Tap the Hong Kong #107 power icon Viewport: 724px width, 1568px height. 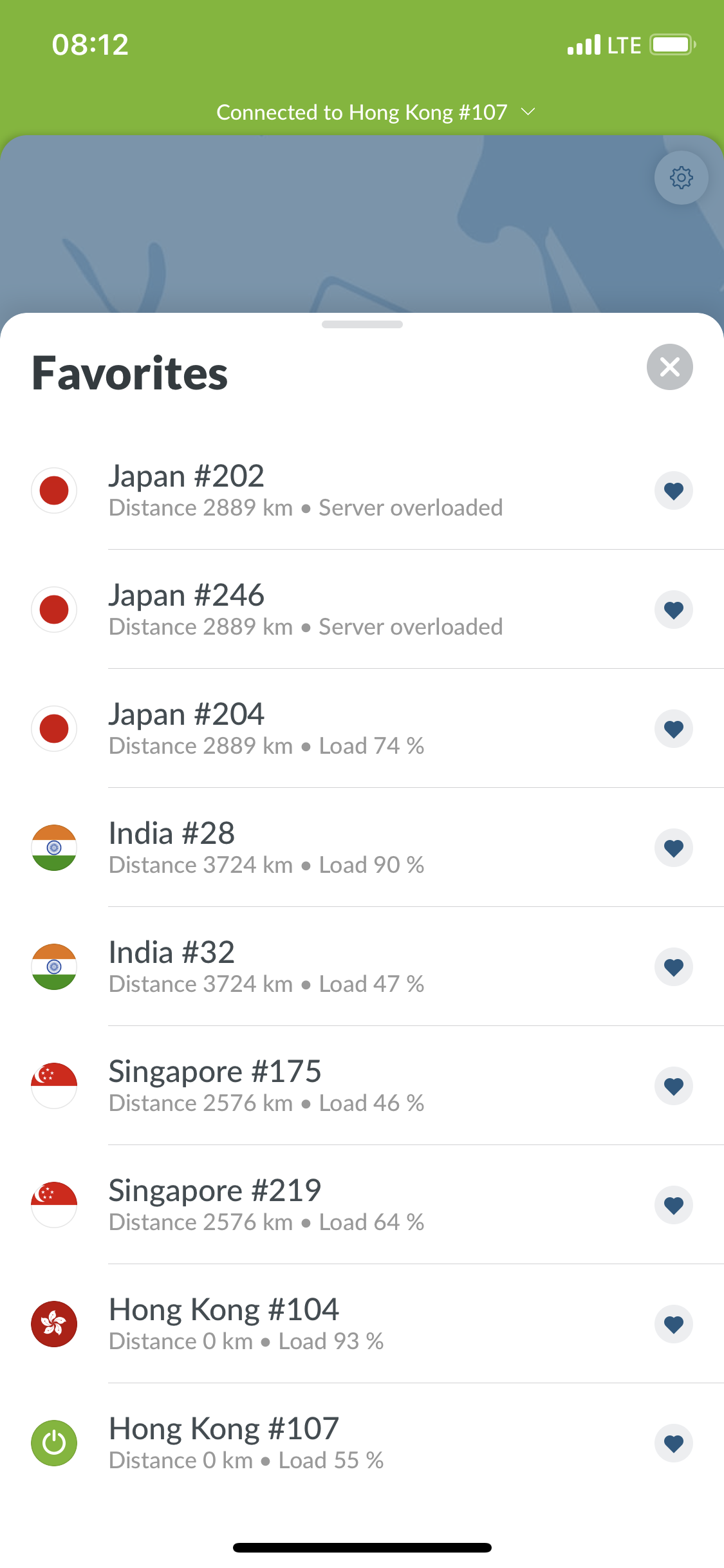click(54, 1443)
